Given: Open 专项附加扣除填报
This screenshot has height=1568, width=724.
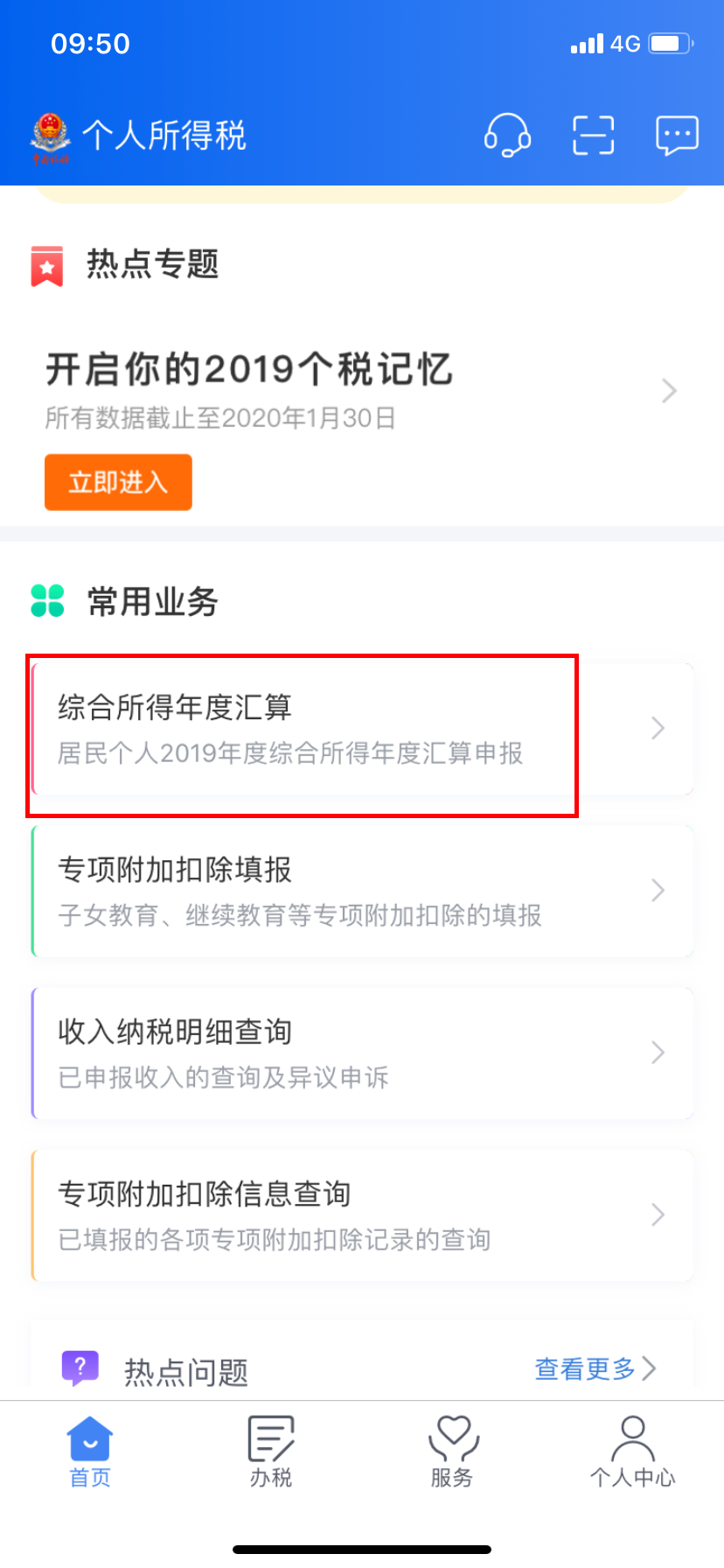Looking at the screenshot, I should point(362,891).
